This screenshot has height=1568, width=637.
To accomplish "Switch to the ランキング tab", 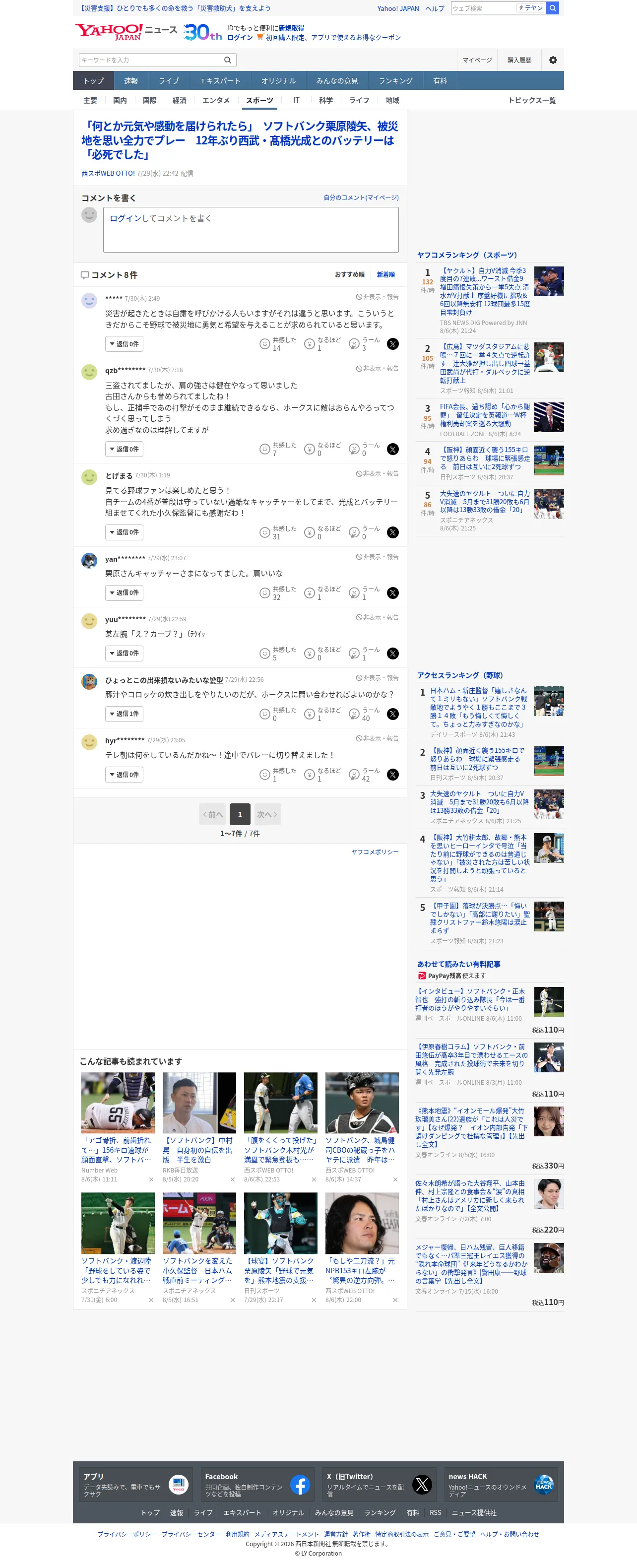I will tap(395, 81).
